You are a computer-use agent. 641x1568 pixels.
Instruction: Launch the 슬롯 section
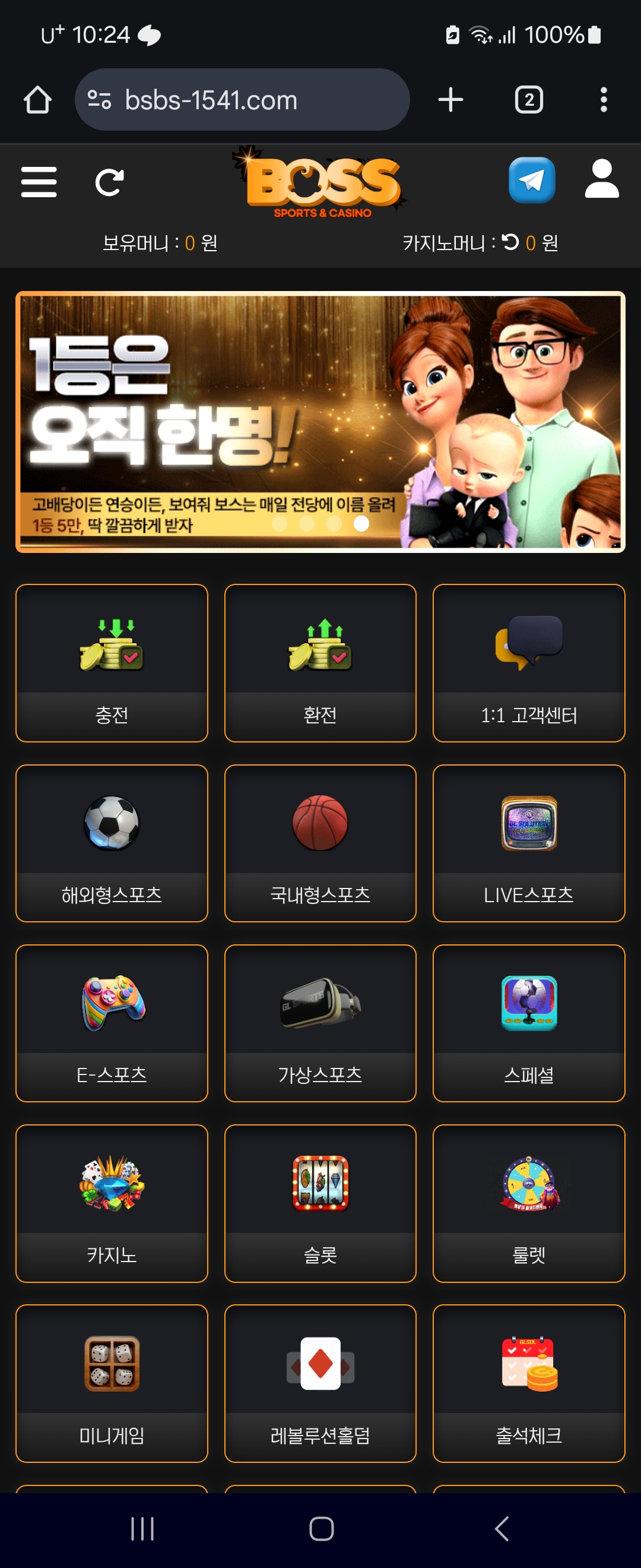[320, 1203]
